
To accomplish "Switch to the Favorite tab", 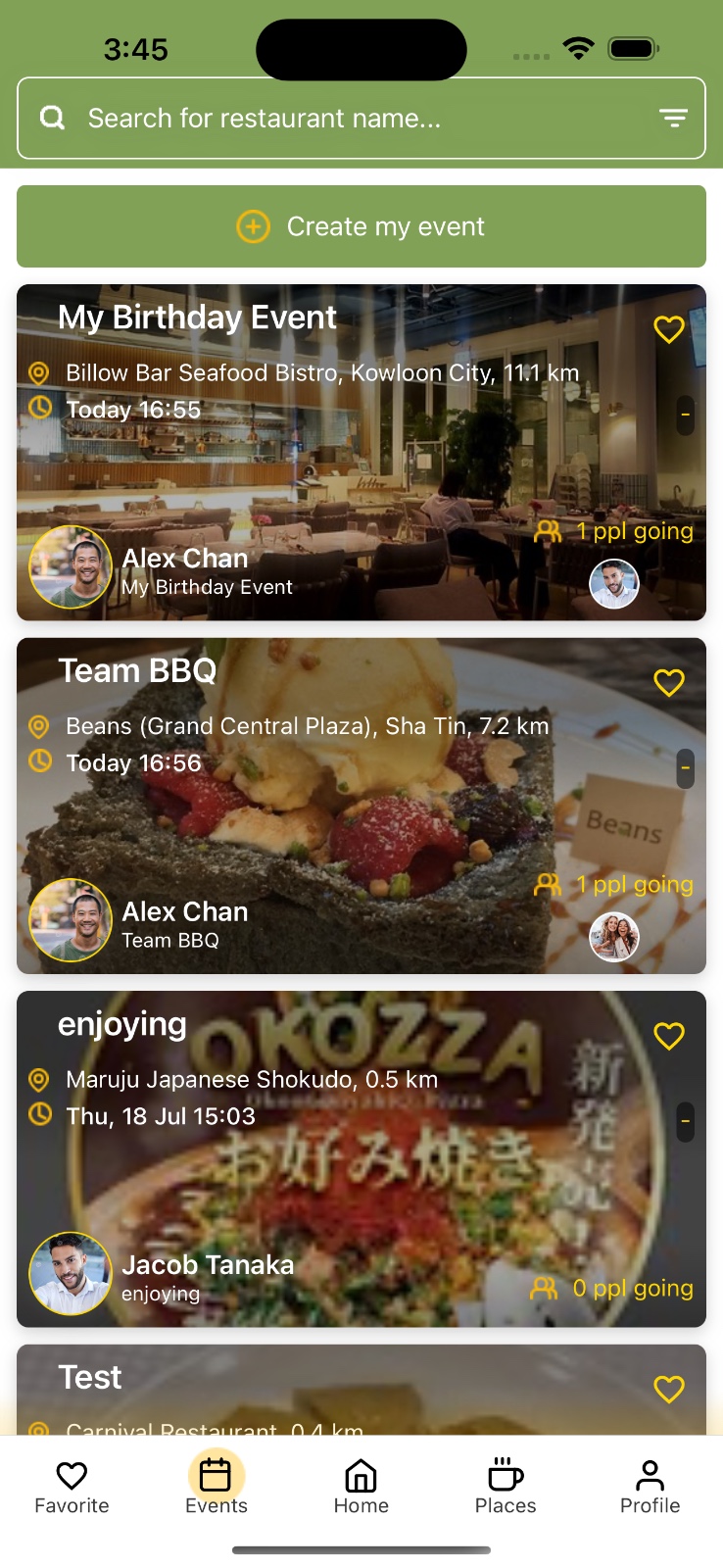I will tap(71, 1486).
